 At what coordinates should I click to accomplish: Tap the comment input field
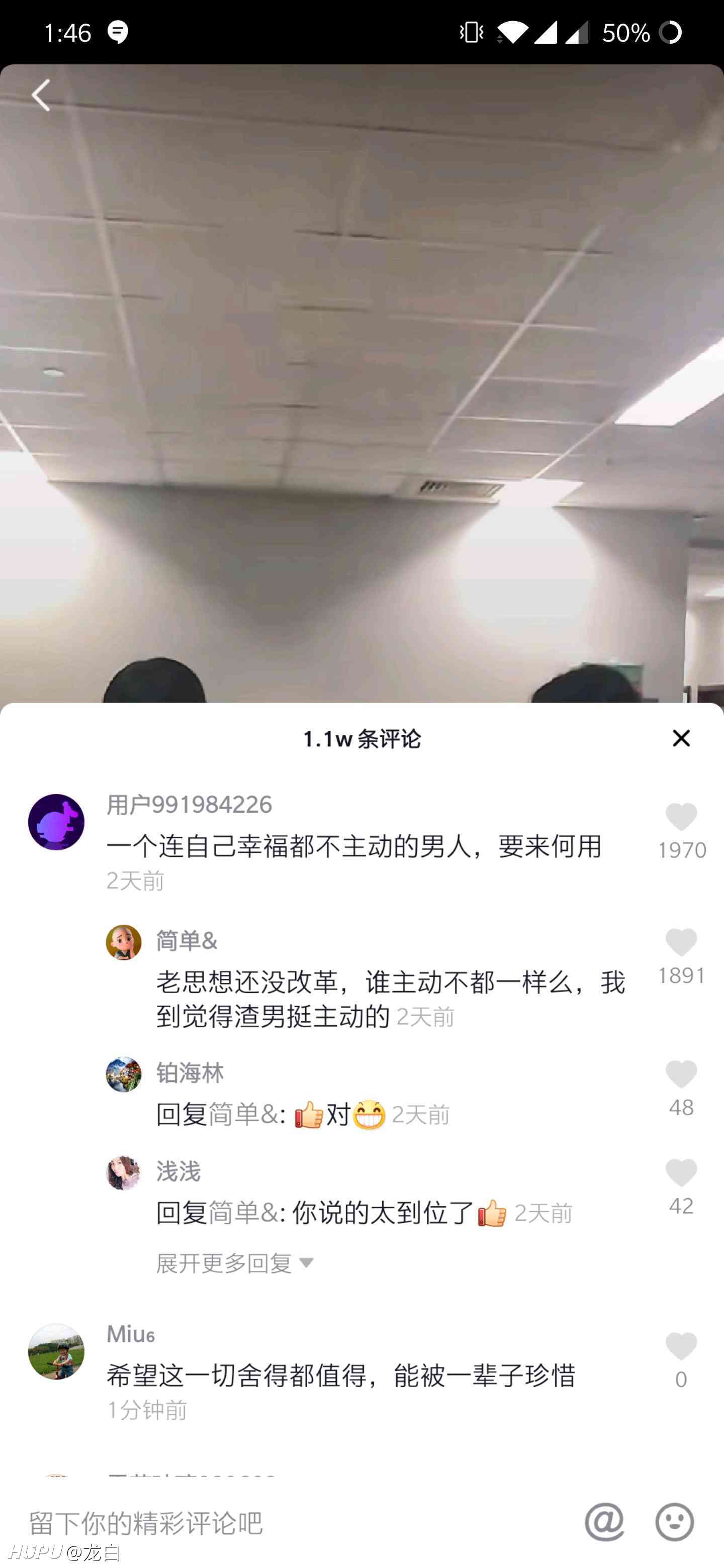(292, 1523)
